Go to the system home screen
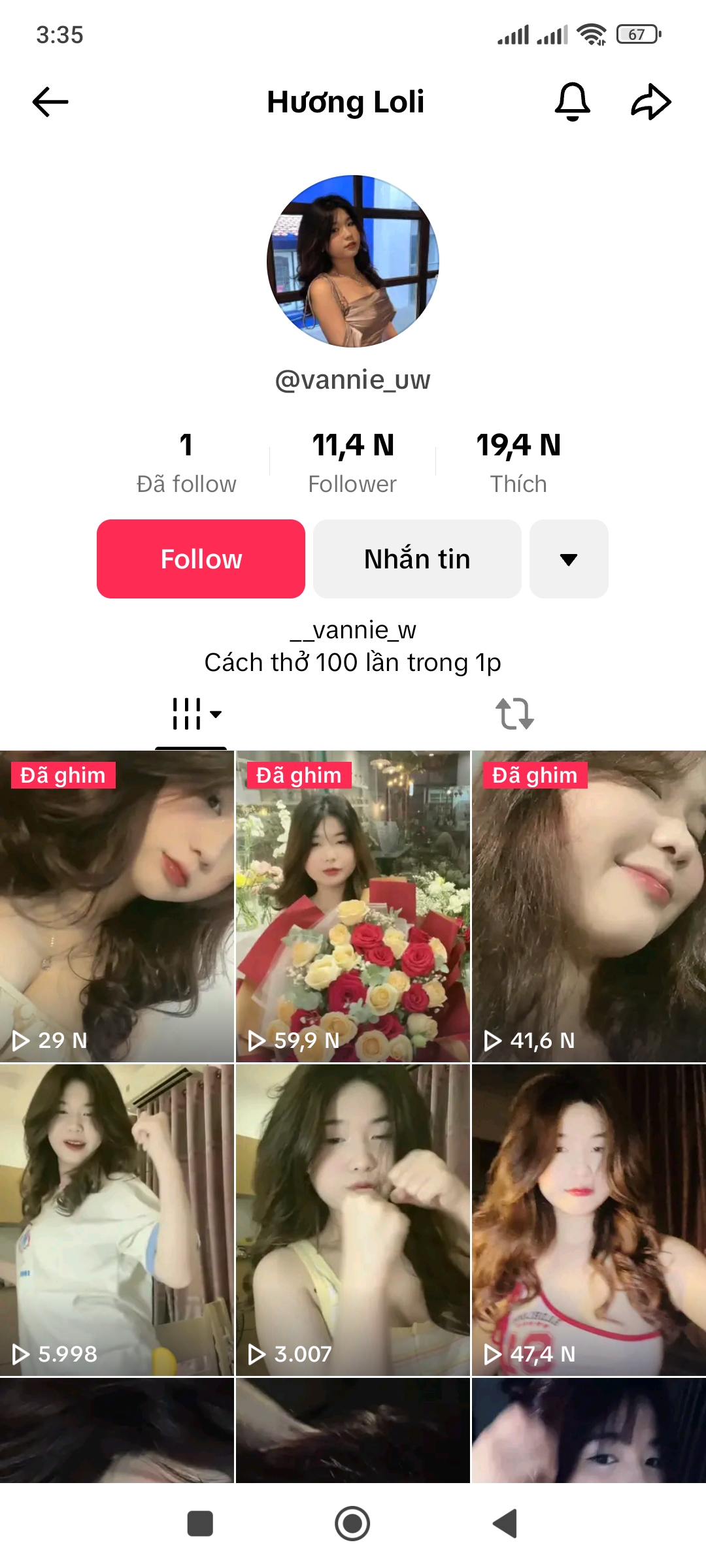Screen dimensions: 706x1568 (x=352, y=1524)
